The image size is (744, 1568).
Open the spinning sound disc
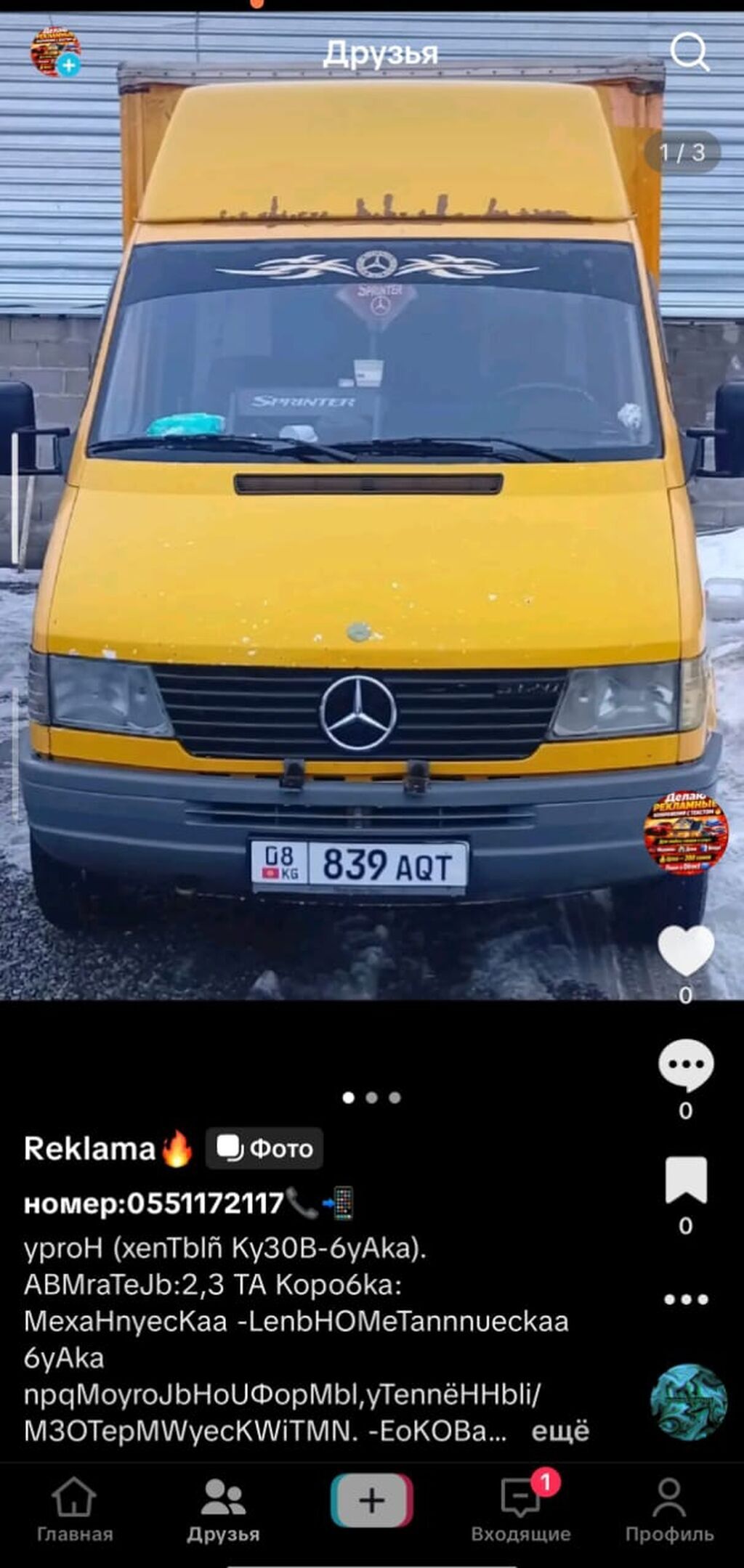tap(688, 1402)
